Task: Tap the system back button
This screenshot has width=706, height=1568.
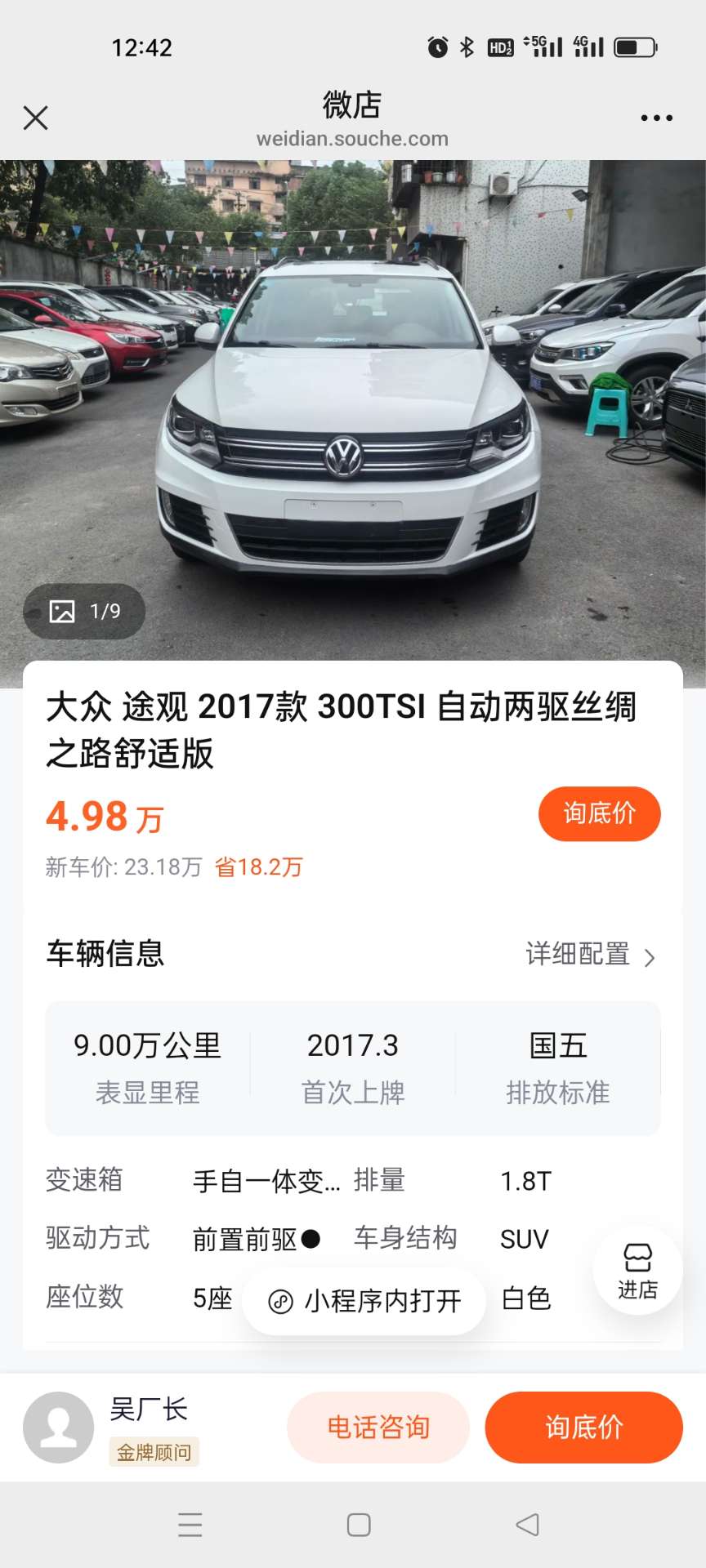Action: coord(528,1525)
